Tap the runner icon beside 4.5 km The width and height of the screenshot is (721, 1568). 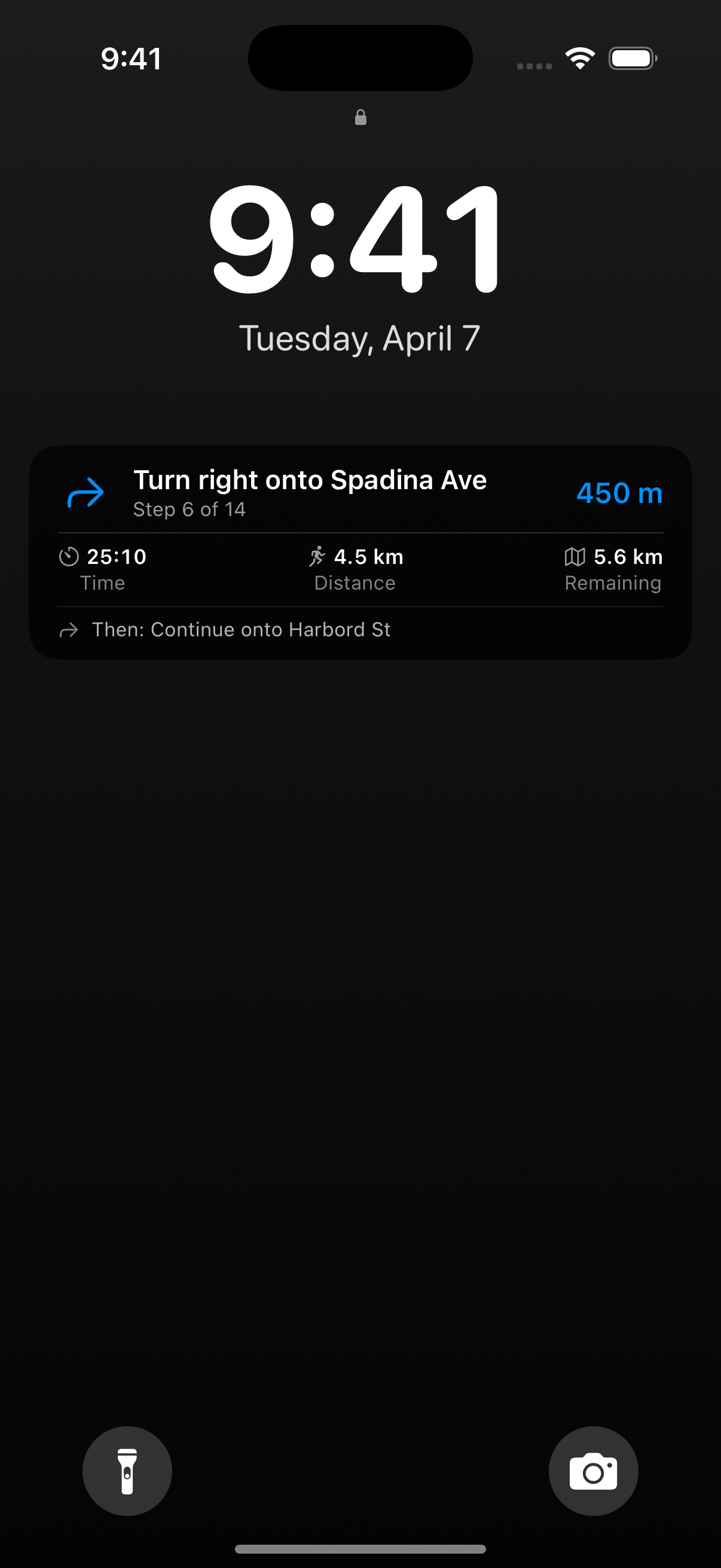click(x=319, y=556)
